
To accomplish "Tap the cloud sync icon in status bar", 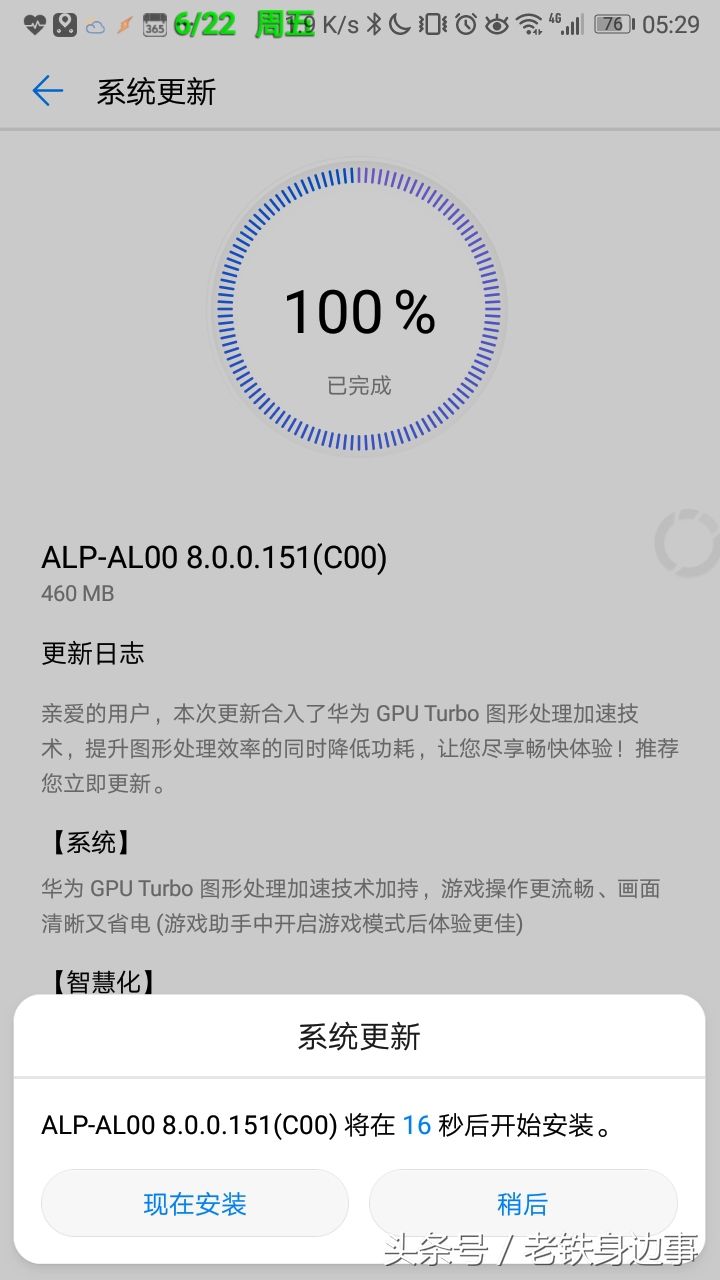I will (95, 24).
